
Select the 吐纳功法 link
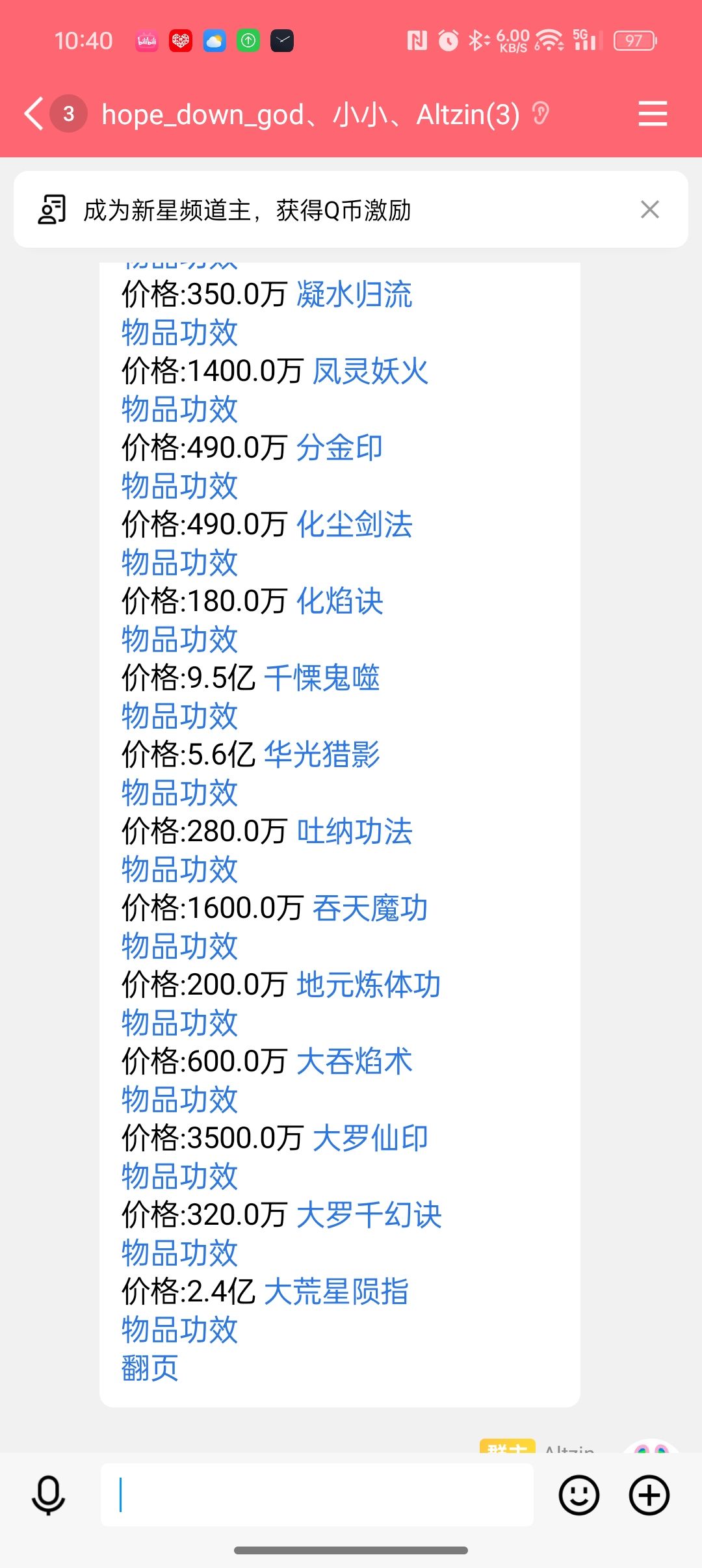point(354,831)
